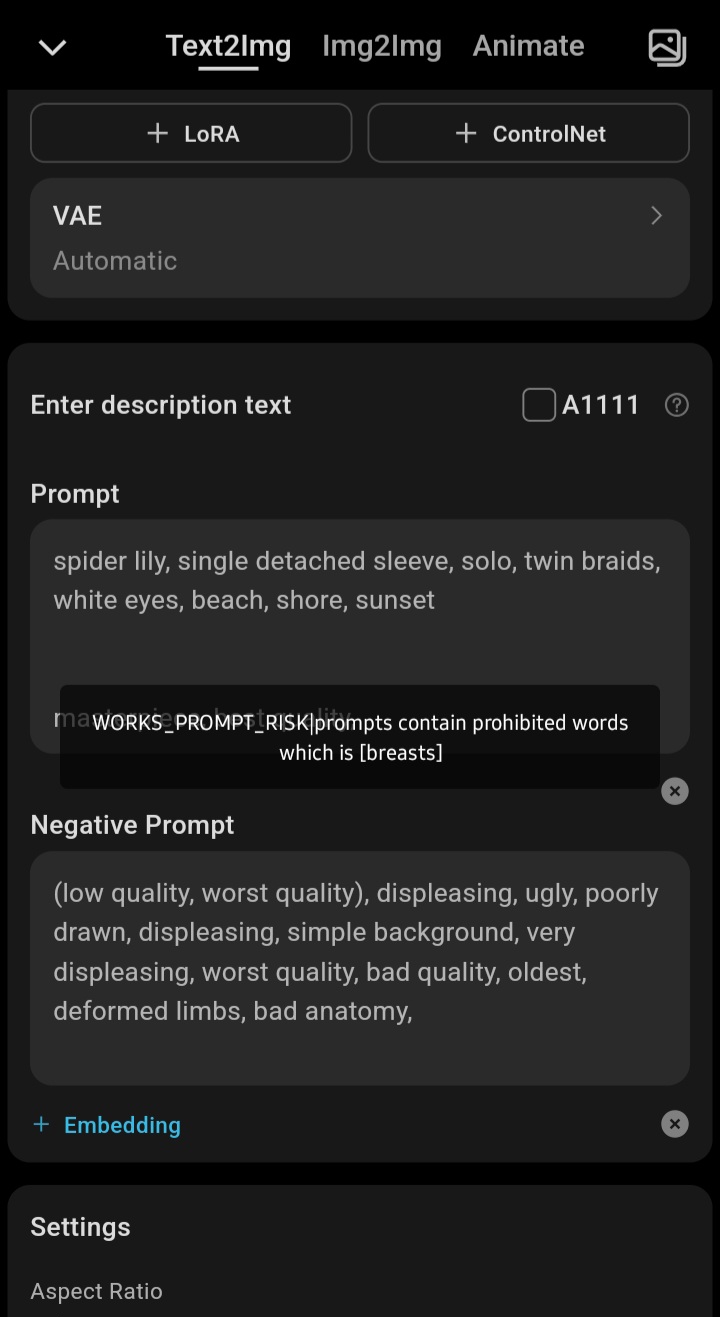Screen dimensions: 720x1317
Task: Enable the A1111 checkbox
Action: click(539, 405)
